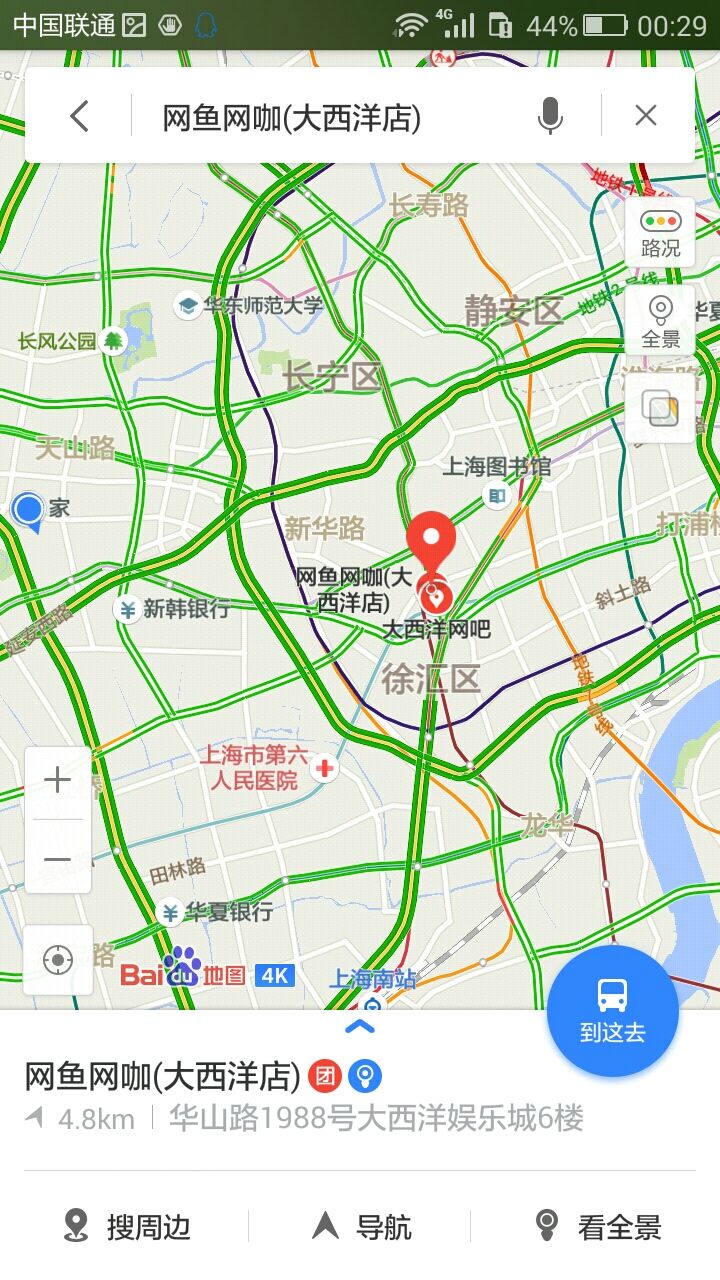View 看全景 street panorama

click(598, 1226)
